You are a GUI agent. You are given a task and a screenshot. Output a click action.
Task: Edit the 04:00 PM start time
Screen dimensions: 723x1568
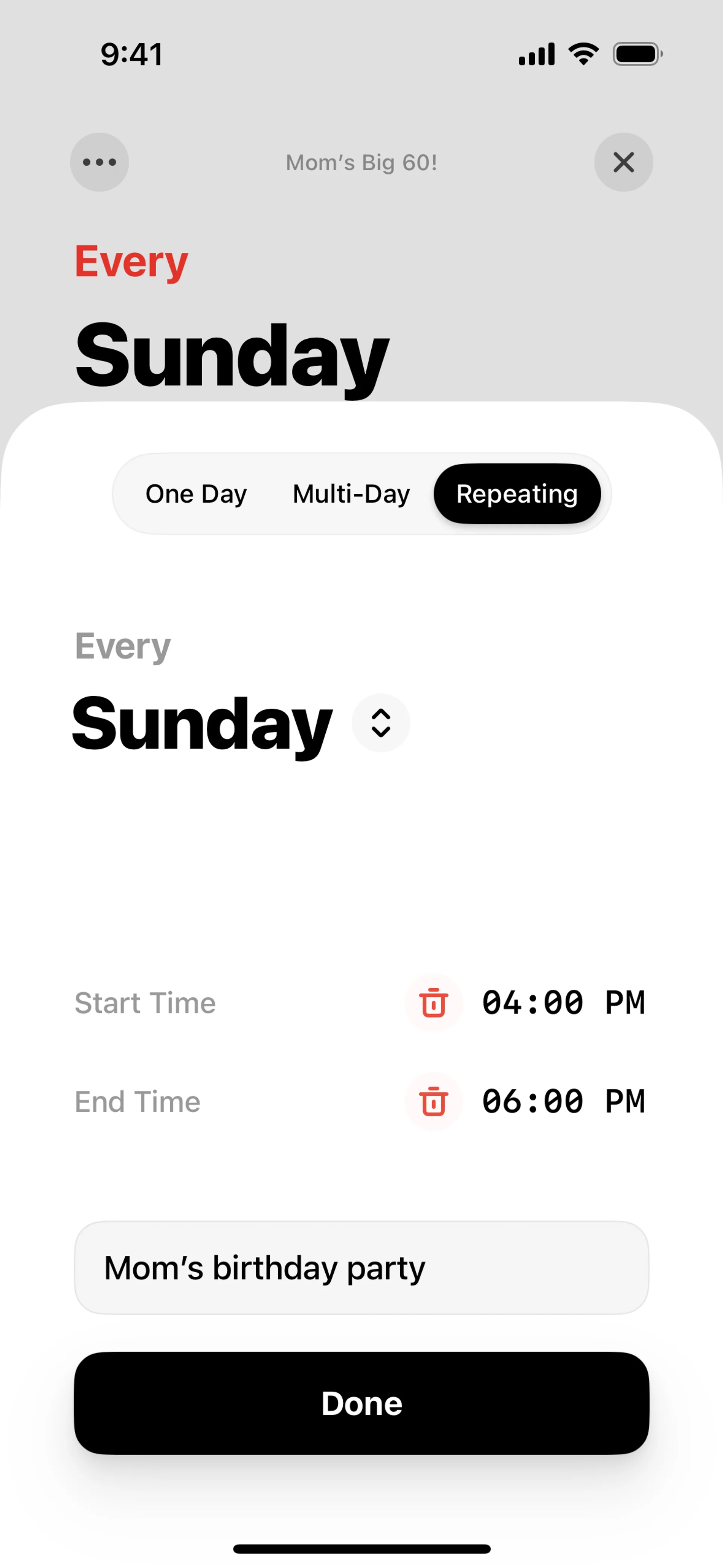tap(563, 1003)
